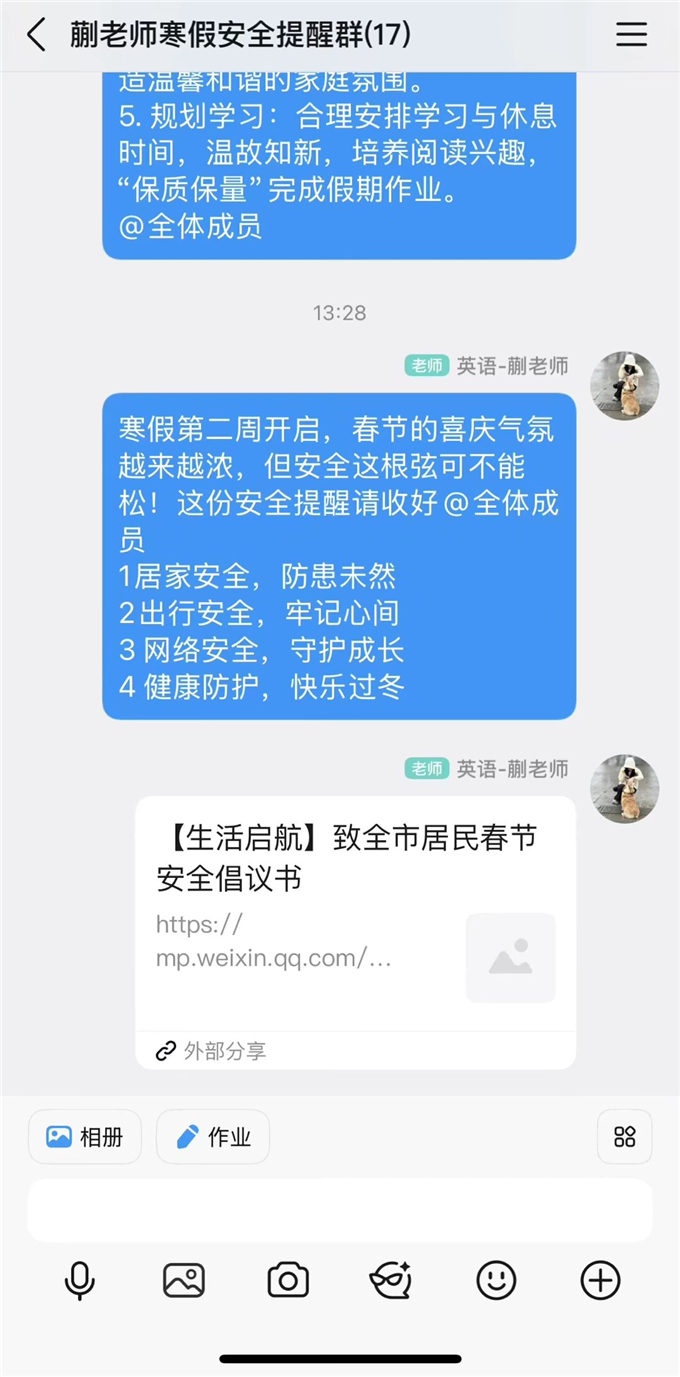Viewport: 680px width, 1377px height.
Task: Expand more options with the plus icon
Action: tap(600, 1281)
